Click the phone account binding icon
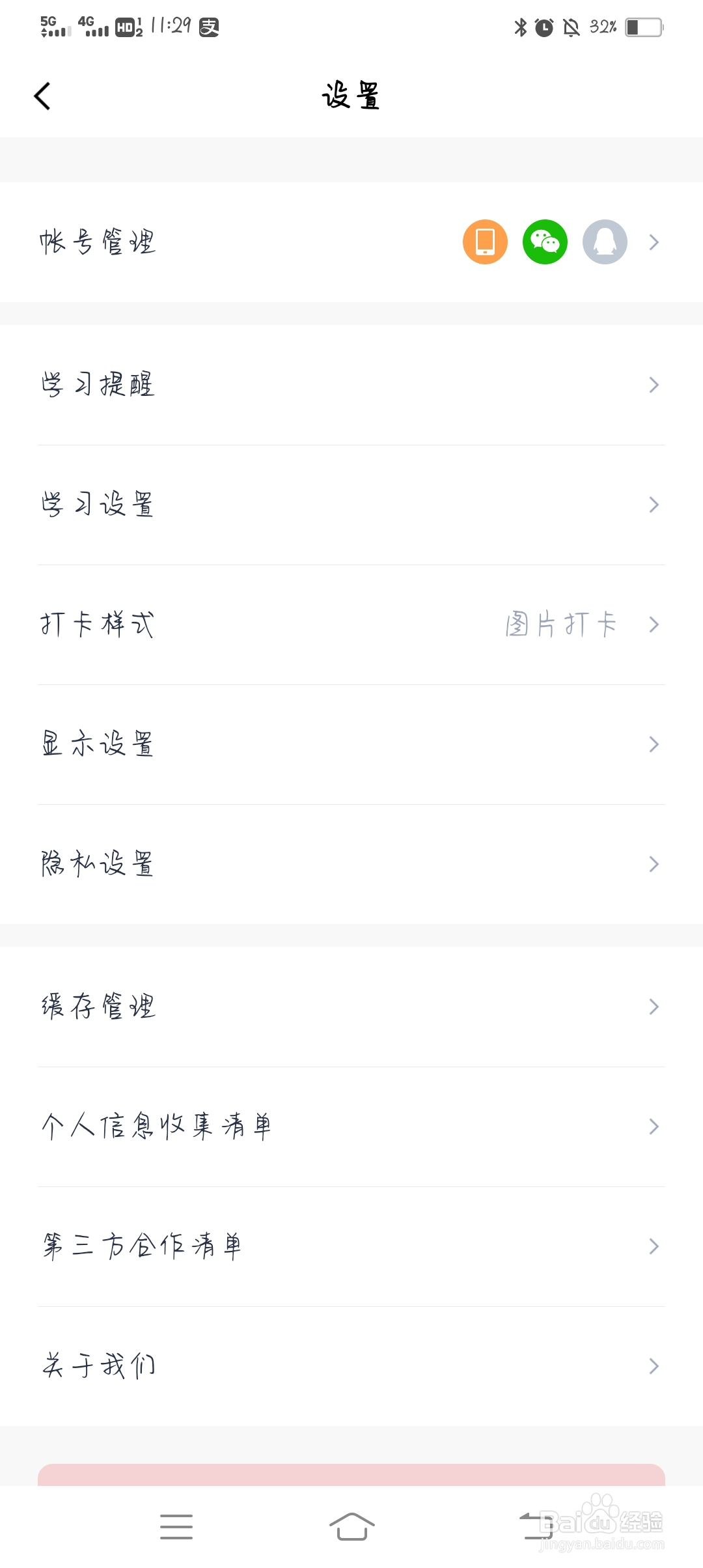The width and height of the screenshot is (703, 1568). point(484,242)
